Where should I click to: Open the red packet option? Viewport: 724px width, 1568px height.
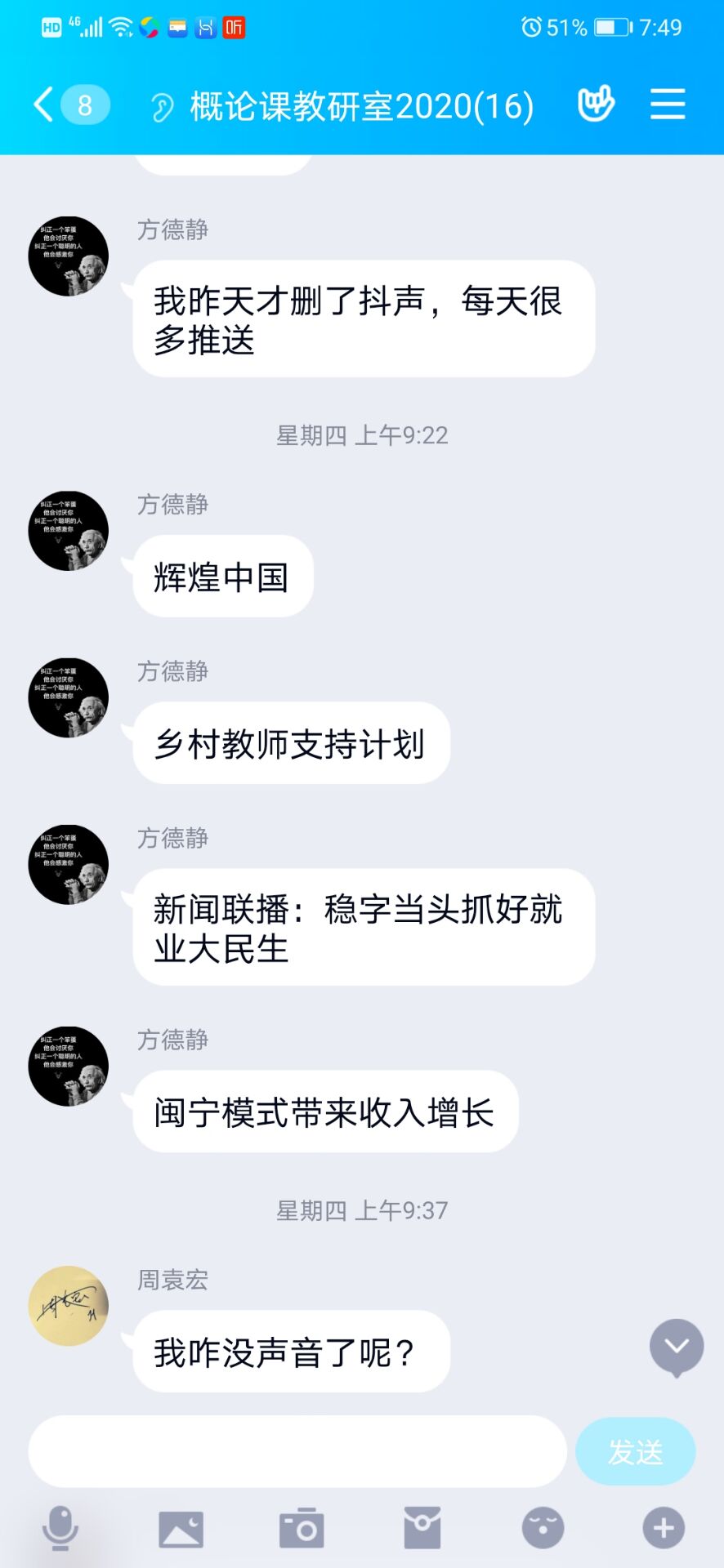422,1528
